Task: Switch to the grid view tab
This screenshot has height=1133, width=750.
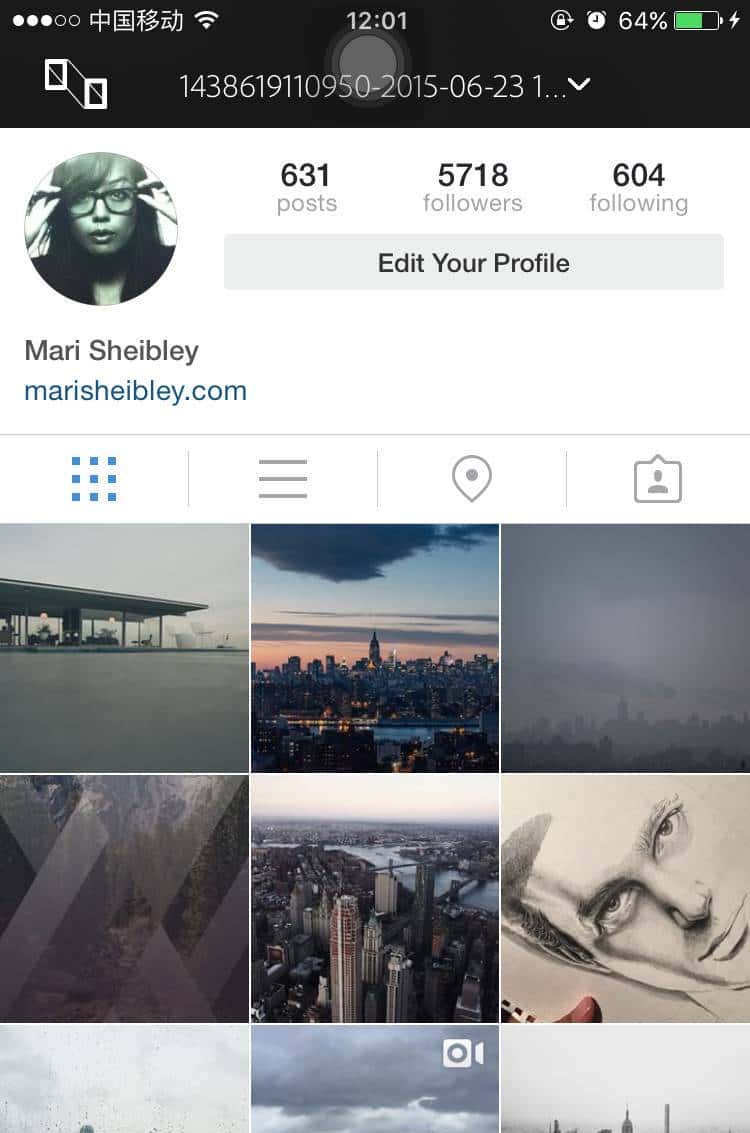Action: point(94,479)
